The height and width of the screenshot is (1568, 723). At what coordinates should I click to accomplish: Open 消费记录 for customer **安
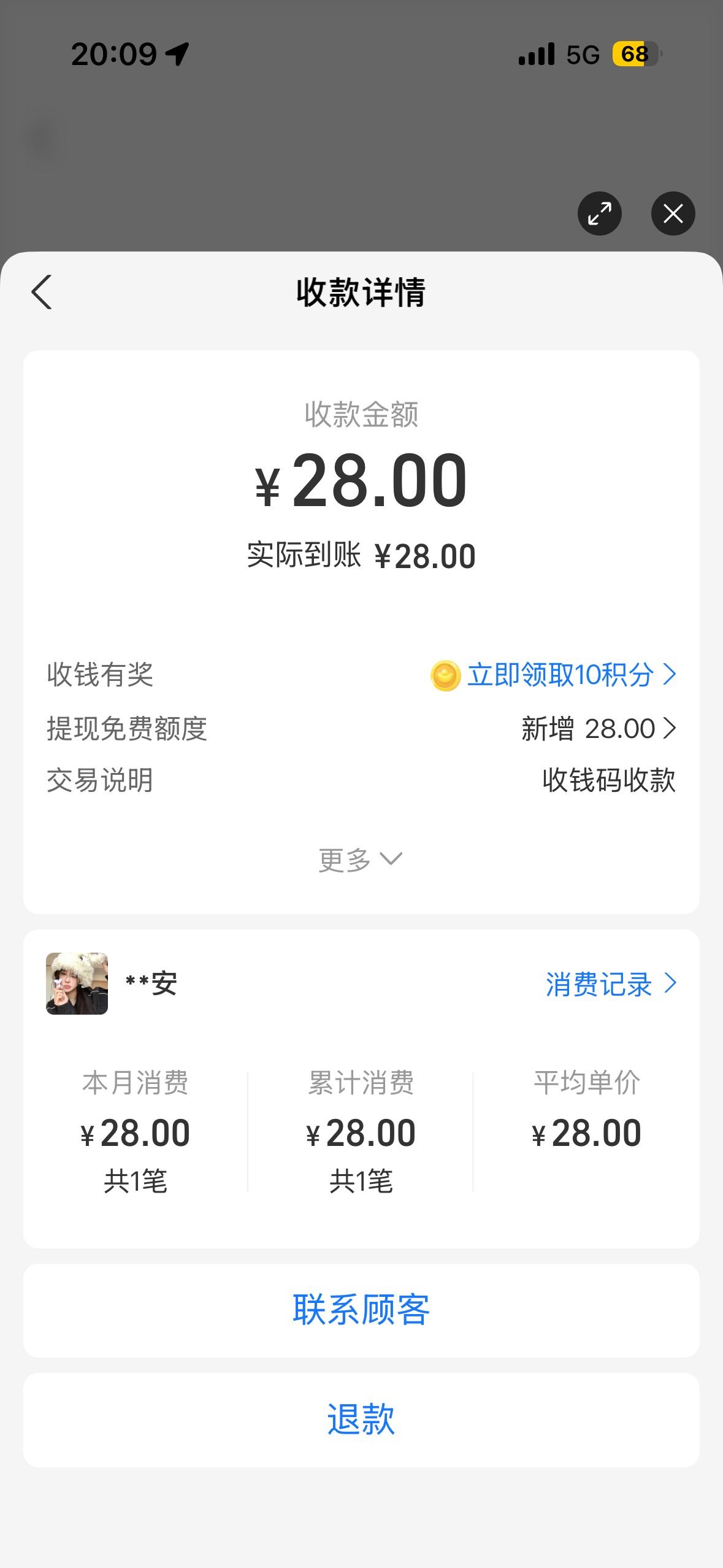pyautogui.click(x=611, y=984)
